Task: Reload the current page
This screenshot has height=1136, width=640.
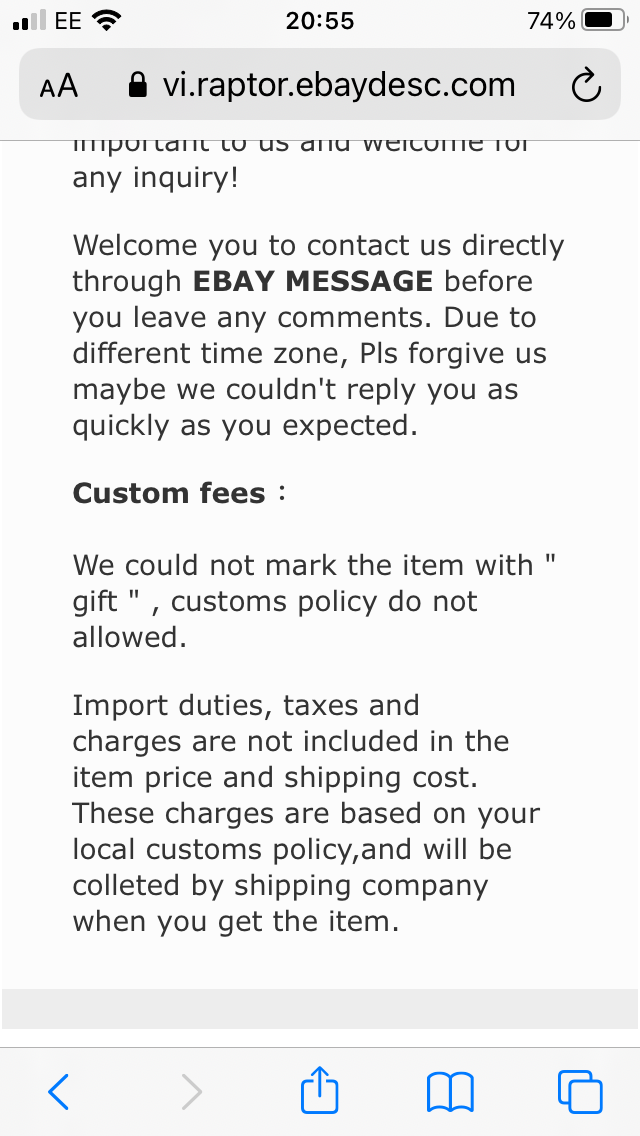Action: pos(586,87)
